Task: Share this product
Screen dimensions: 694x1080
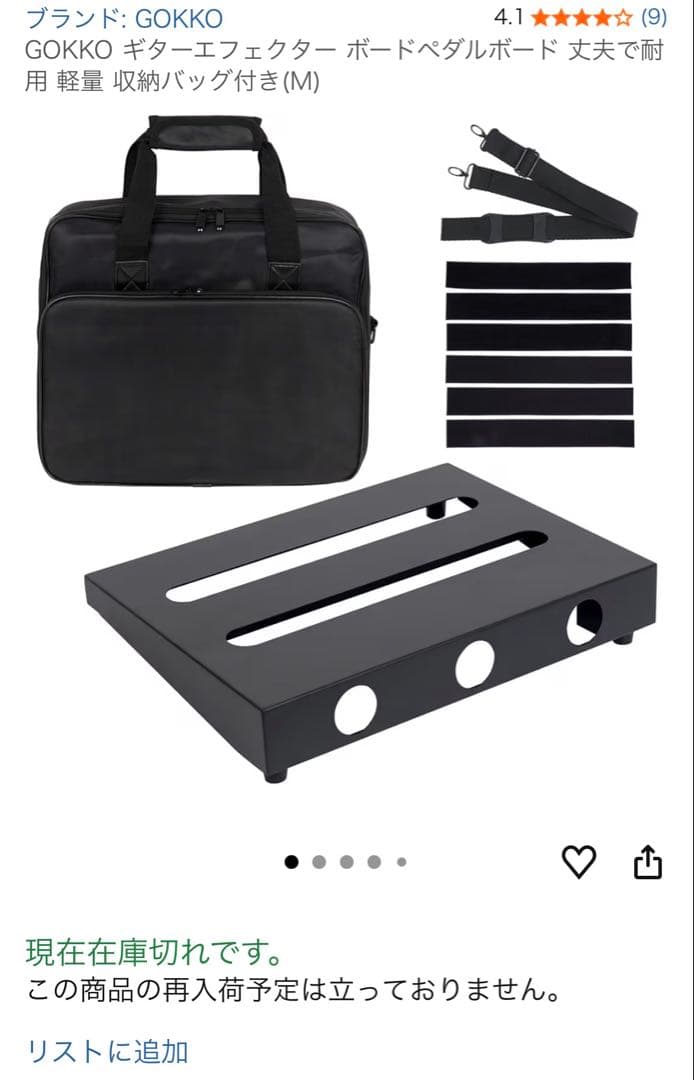Action: pyautogui.click(x=648, y=861)
